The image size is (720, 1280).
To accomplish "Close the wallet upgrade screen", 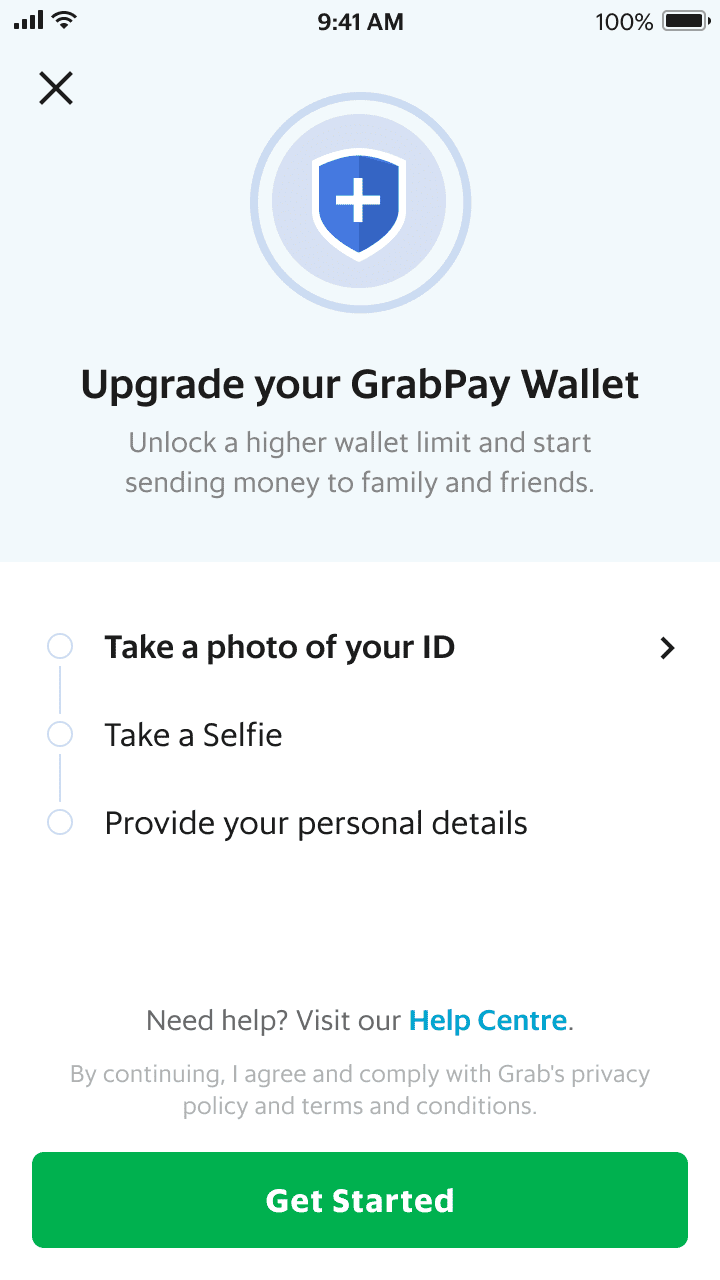I will point(56,88).
